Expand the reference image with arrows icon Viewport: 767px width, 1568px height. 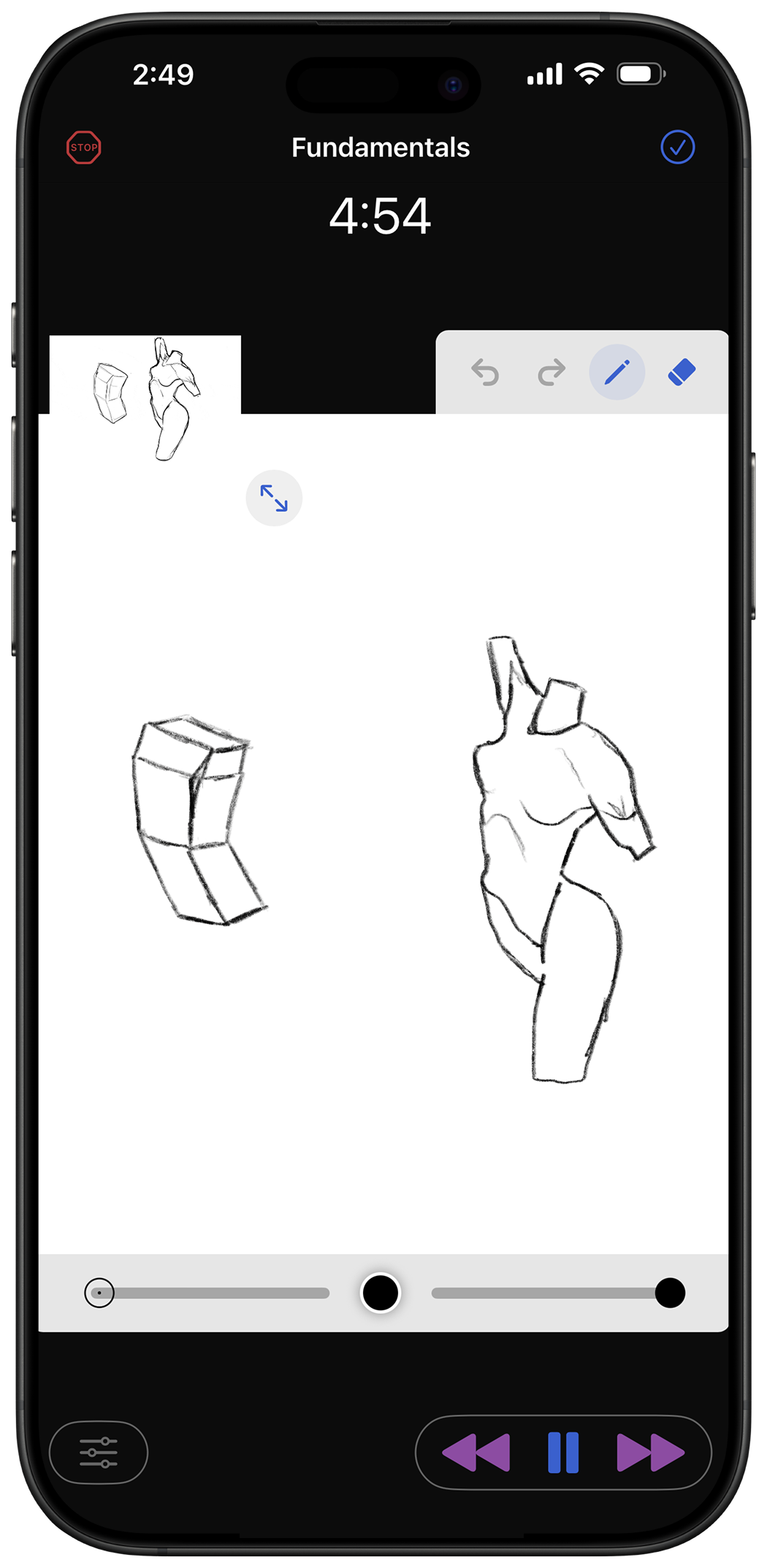point(274,498)
